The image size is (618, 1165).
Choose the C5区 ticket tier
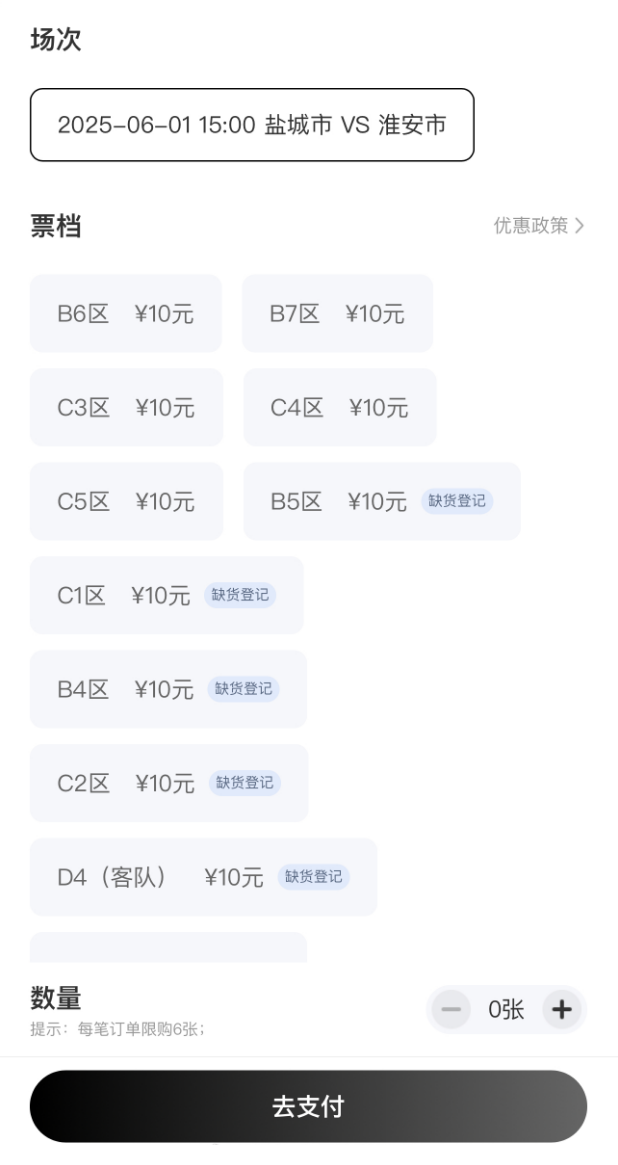click(x=126, y=502)
